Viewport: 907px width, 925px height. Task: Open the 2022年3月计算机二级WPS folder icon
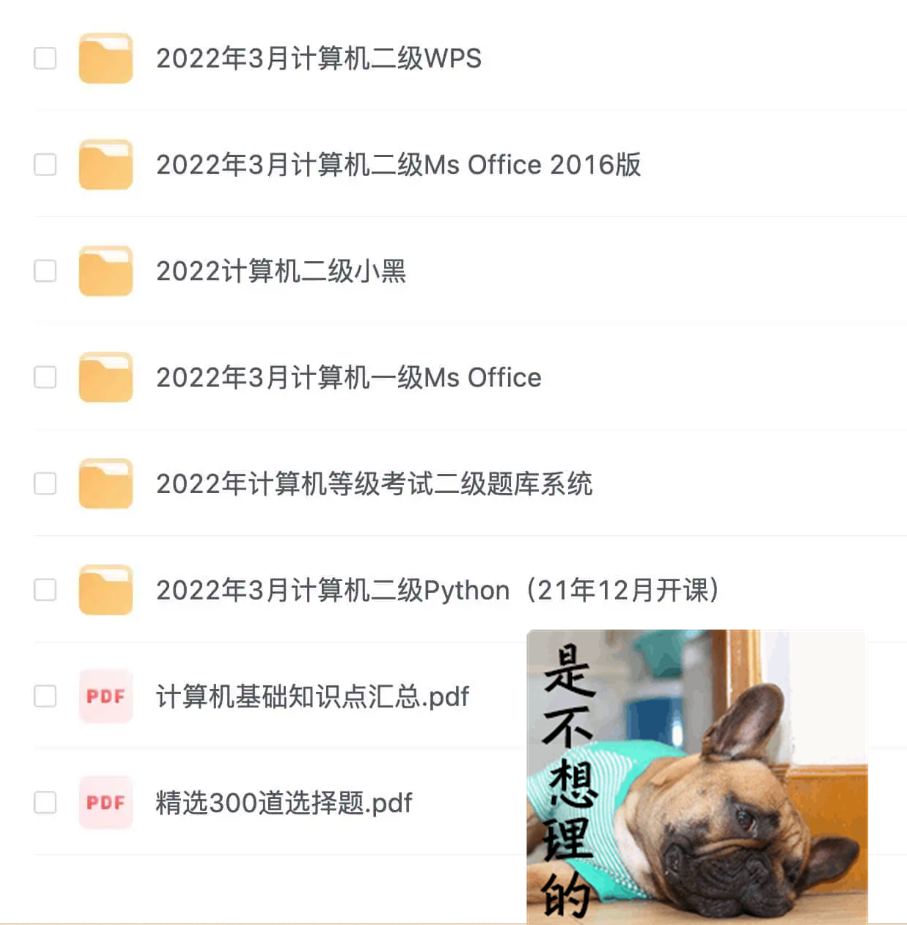tap(105, 58)
